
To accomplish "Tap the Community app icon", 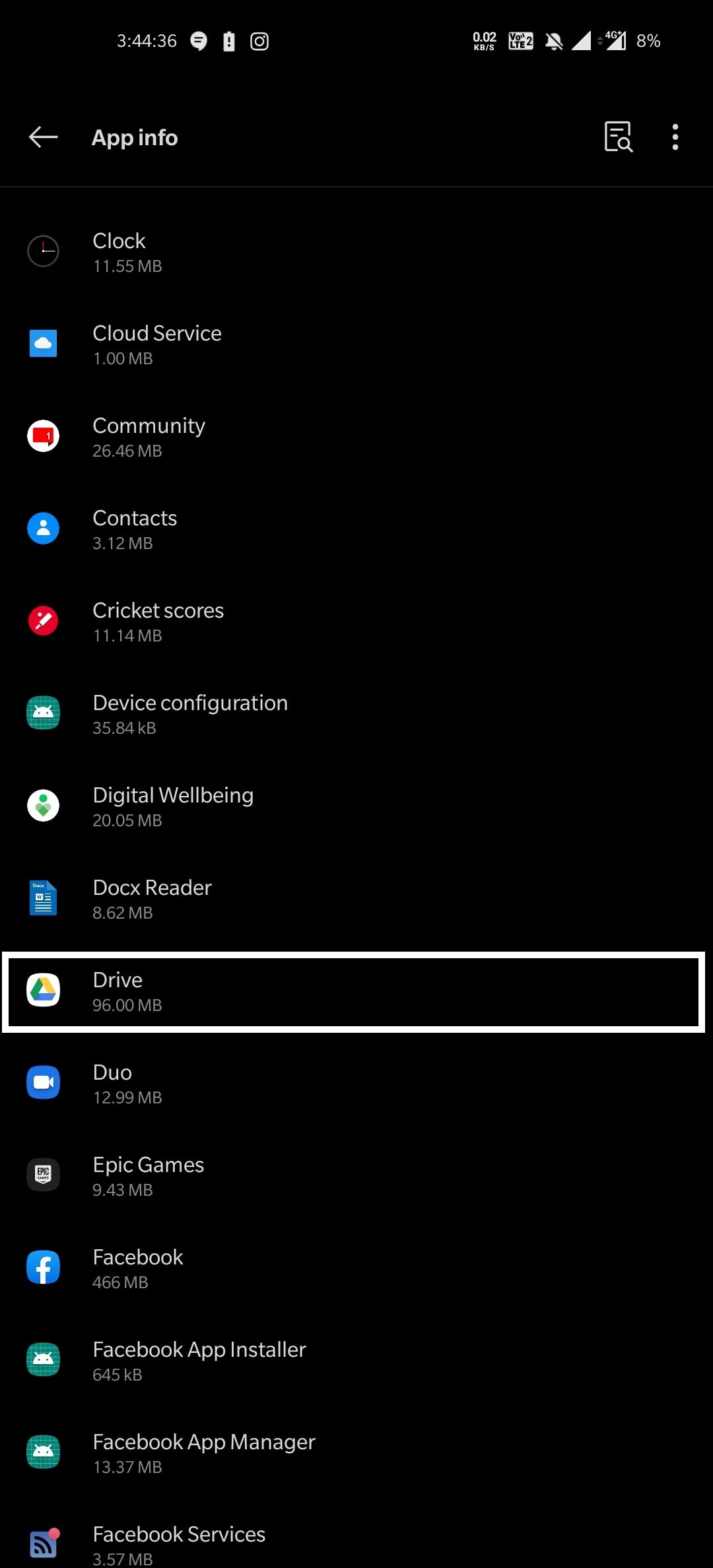I will 43,436.
